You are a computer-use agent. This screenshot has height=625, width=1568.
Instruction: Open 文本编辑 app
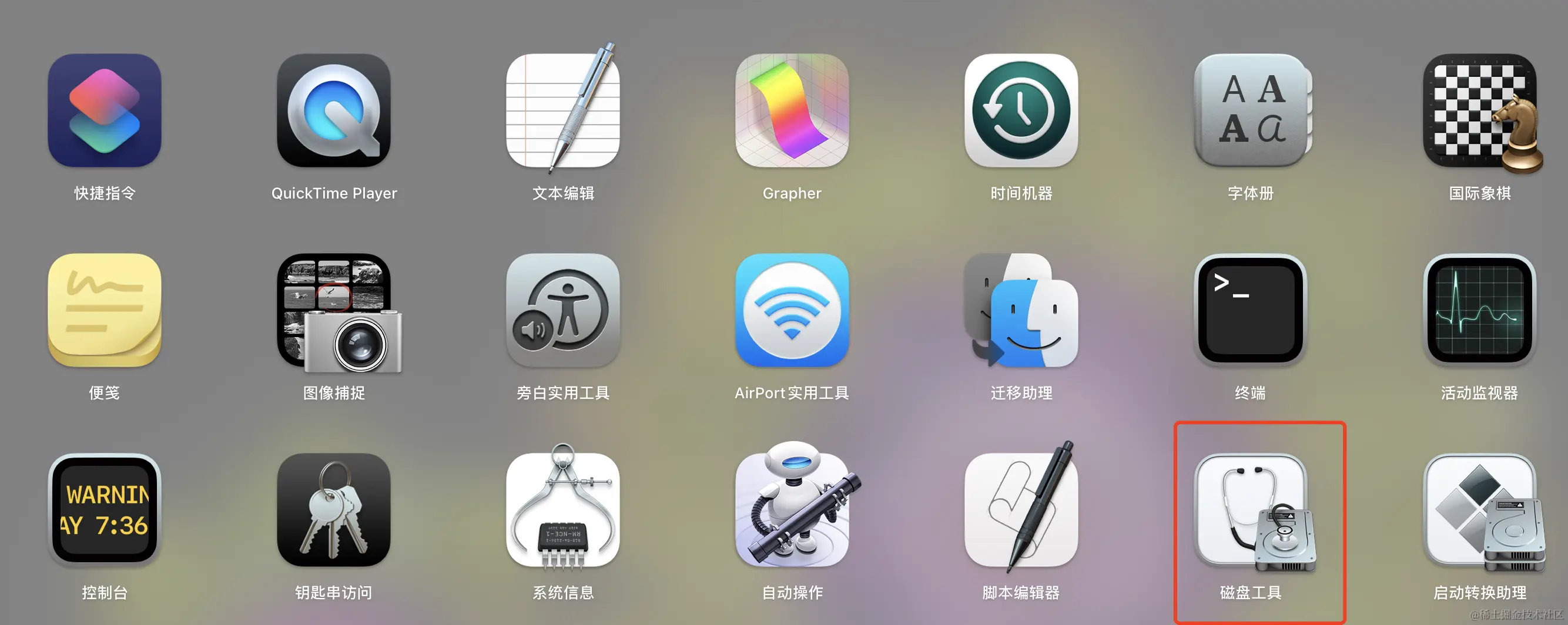click(562, 111)
